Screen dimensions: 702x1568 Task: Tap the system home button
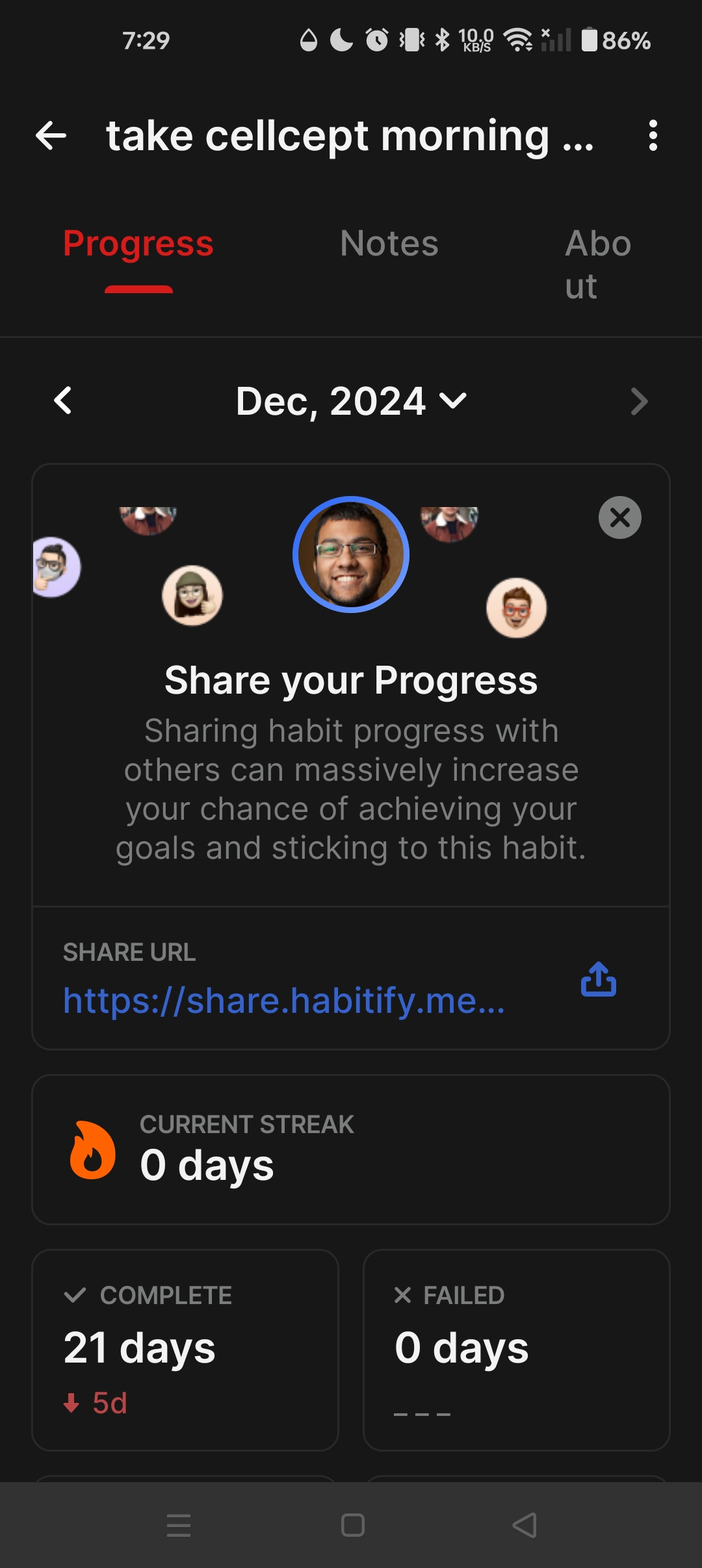pos(352,1525)
